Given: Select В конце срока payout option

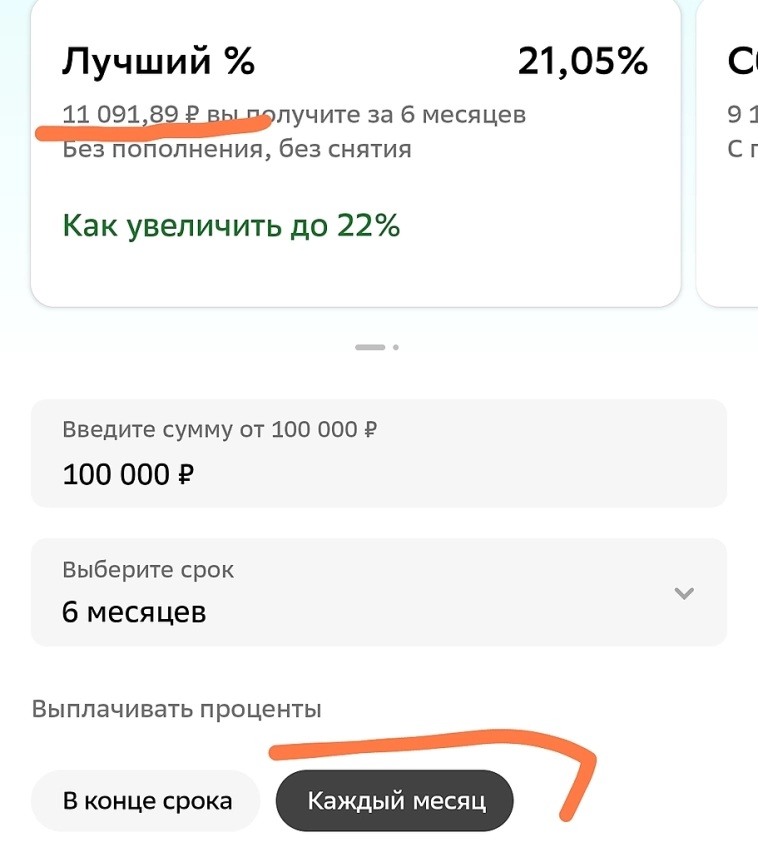Looking at the screenshot, I should coord(146,801).
